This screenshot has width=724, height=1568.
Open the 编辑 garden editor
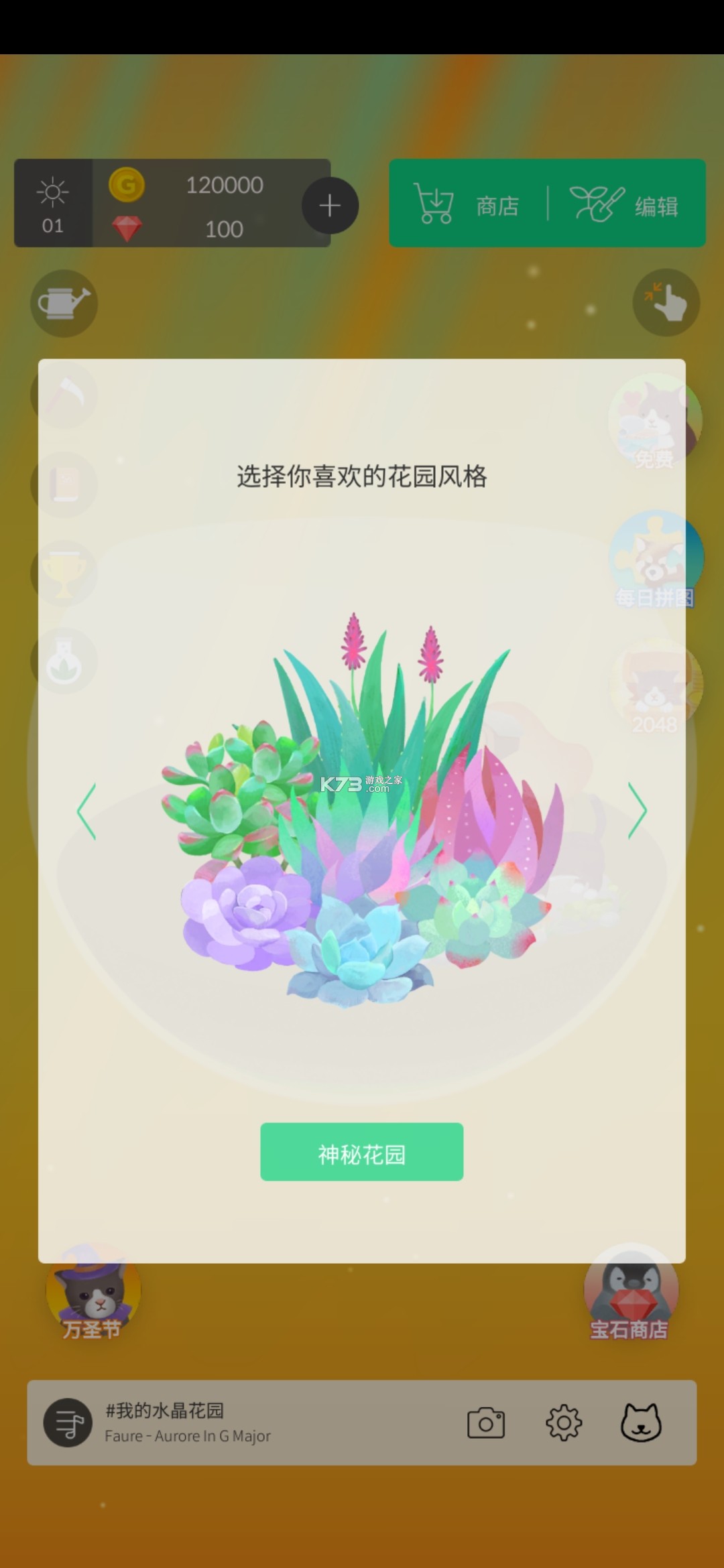[625, 204]
